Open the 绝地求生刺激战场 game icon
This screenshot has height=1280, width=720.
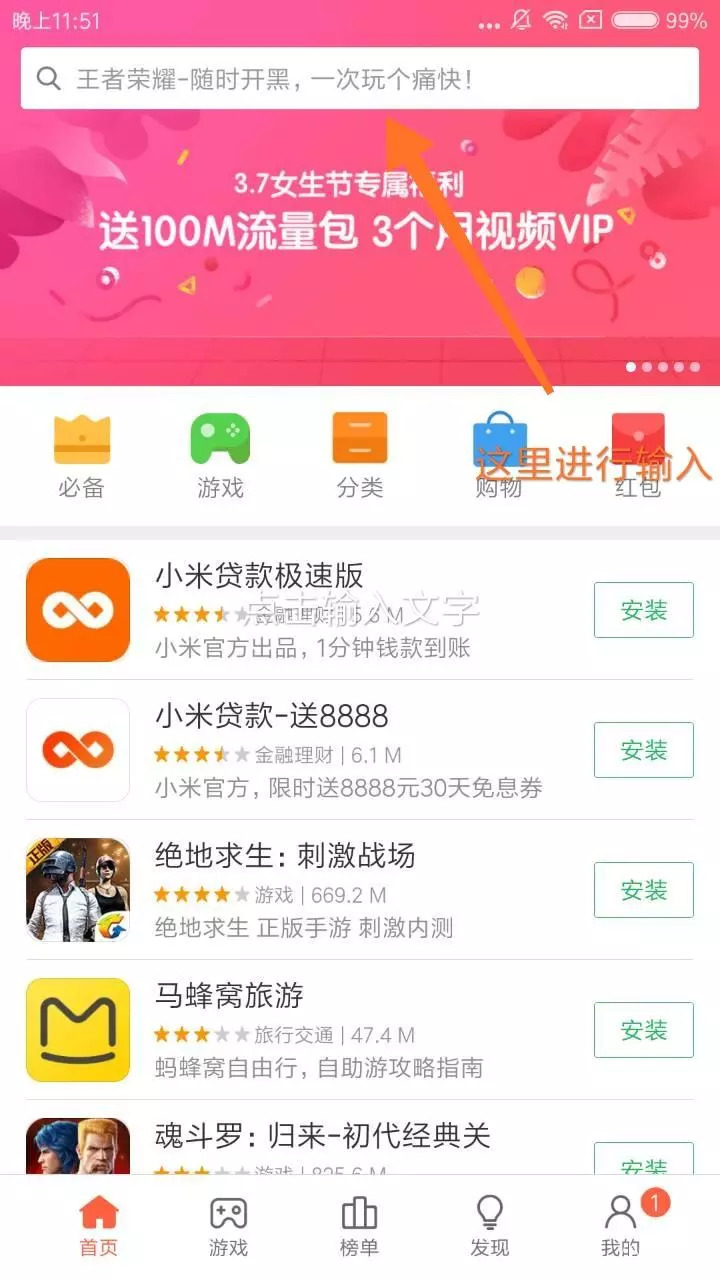click(77, 888)
